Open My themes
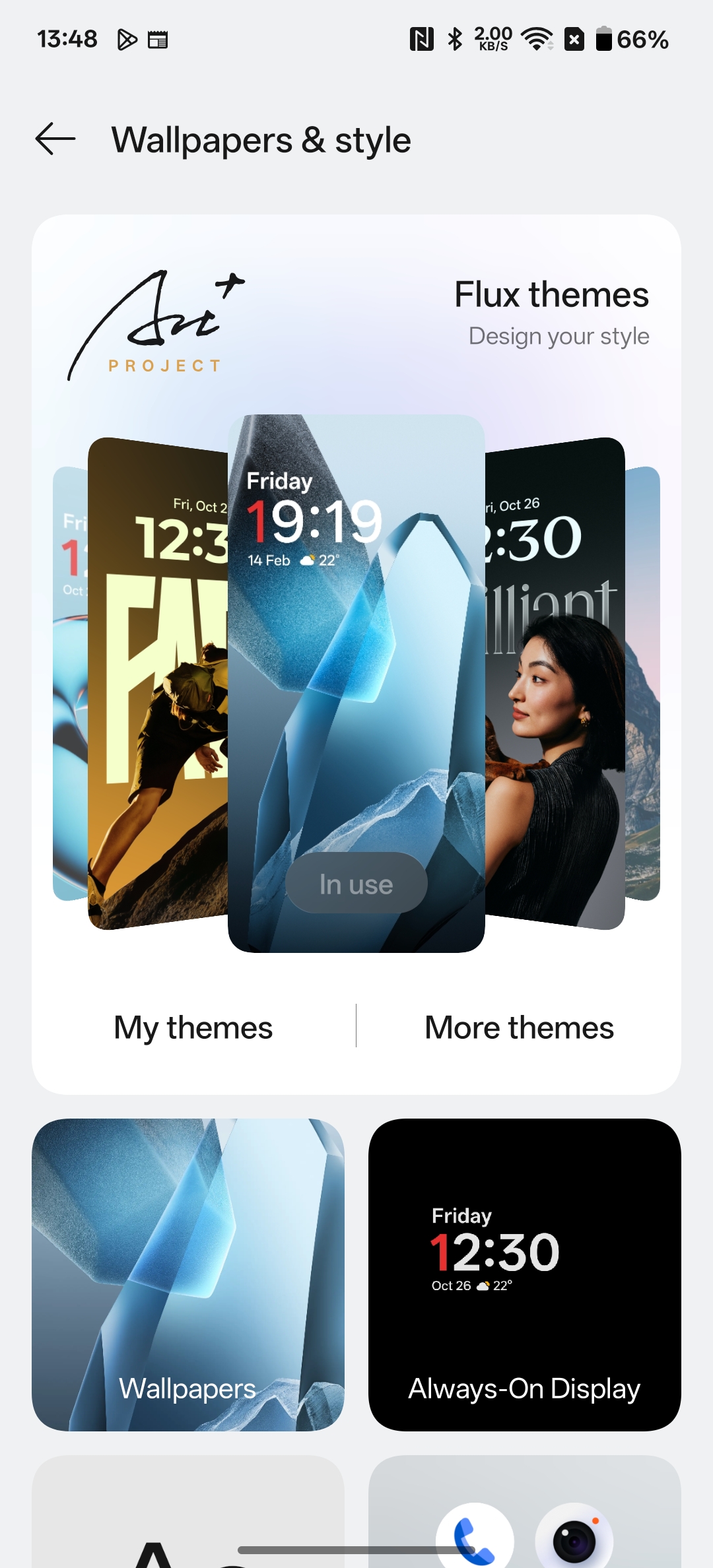 point(193,1027)
